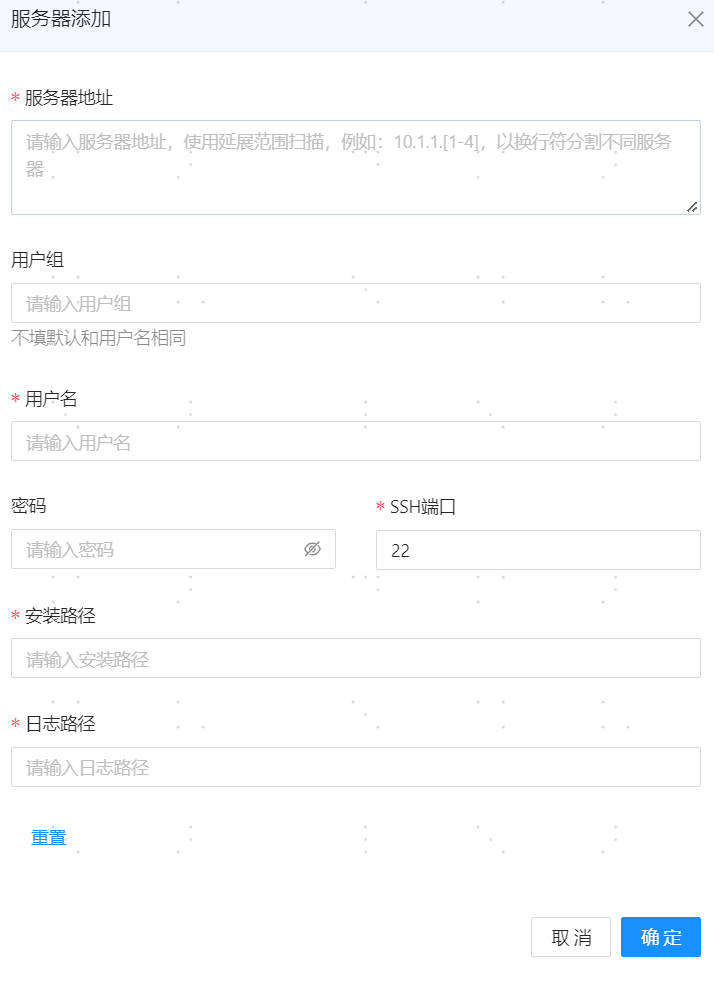Tap the 日志路径 input field

coord(355,767)
